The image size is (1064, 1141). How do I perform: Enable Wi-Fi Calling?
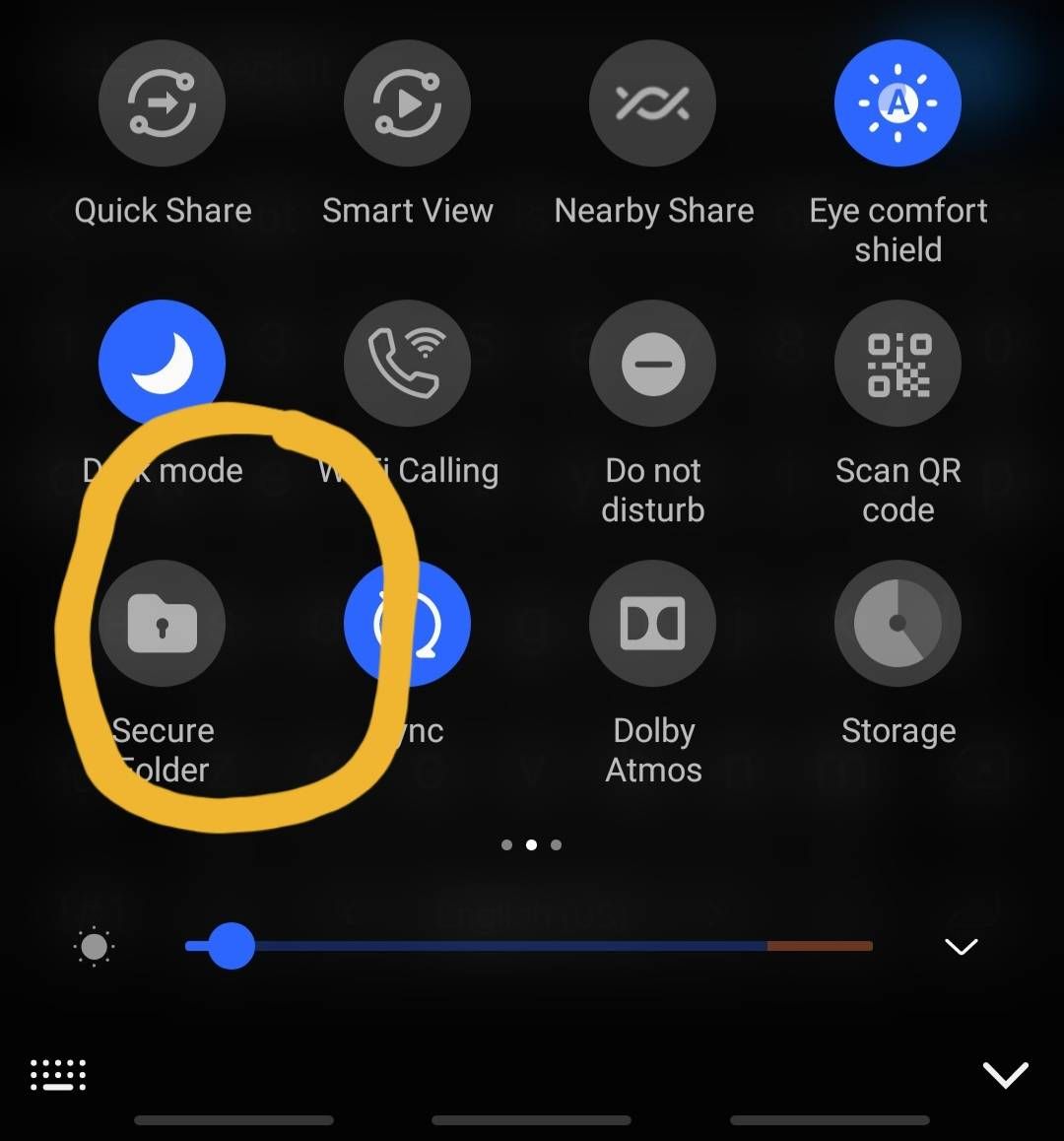407,363
